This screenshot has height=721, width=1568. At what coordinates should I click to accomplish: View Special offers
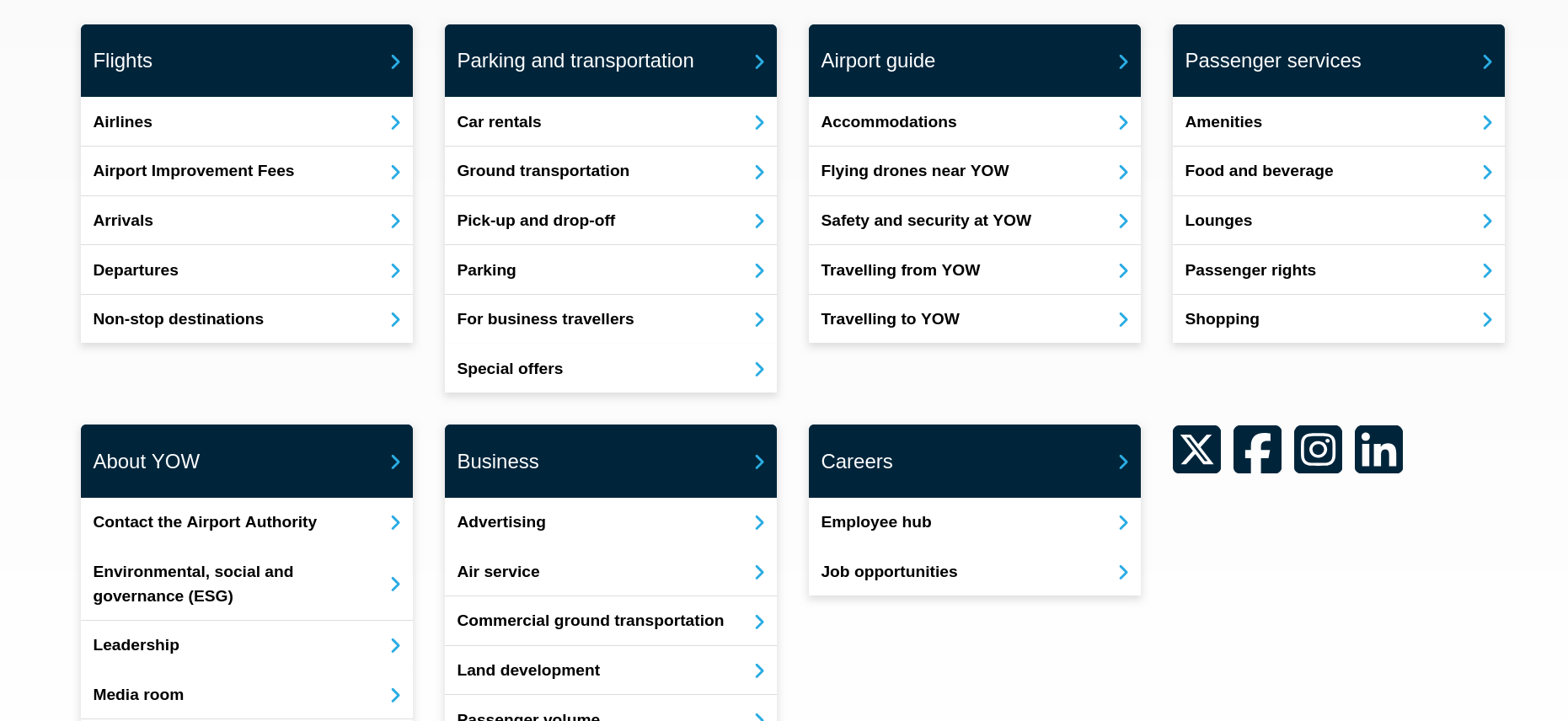610,369
